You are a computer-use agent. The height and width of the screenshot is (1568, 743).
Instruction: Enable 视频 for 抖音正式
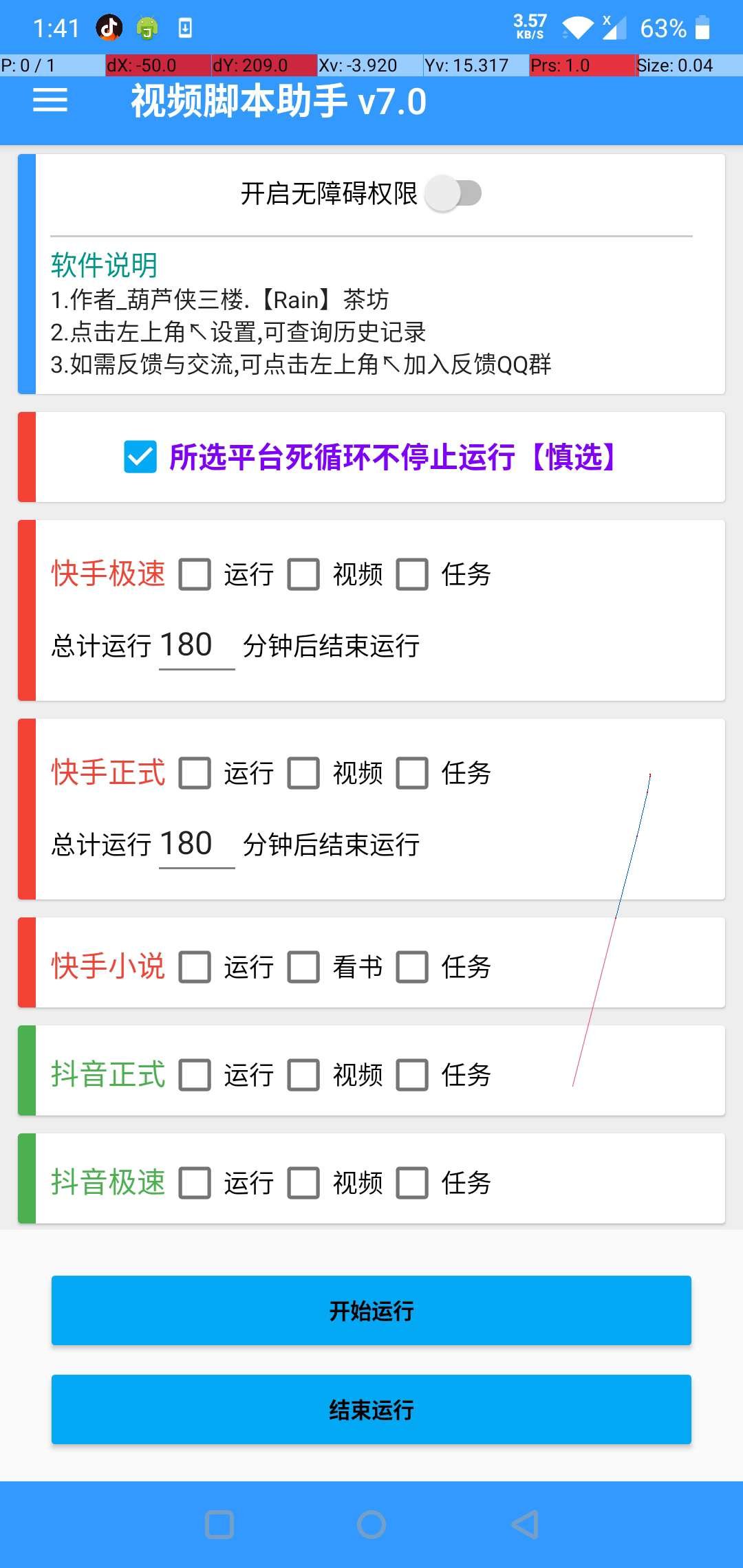tap(303, 1075)
